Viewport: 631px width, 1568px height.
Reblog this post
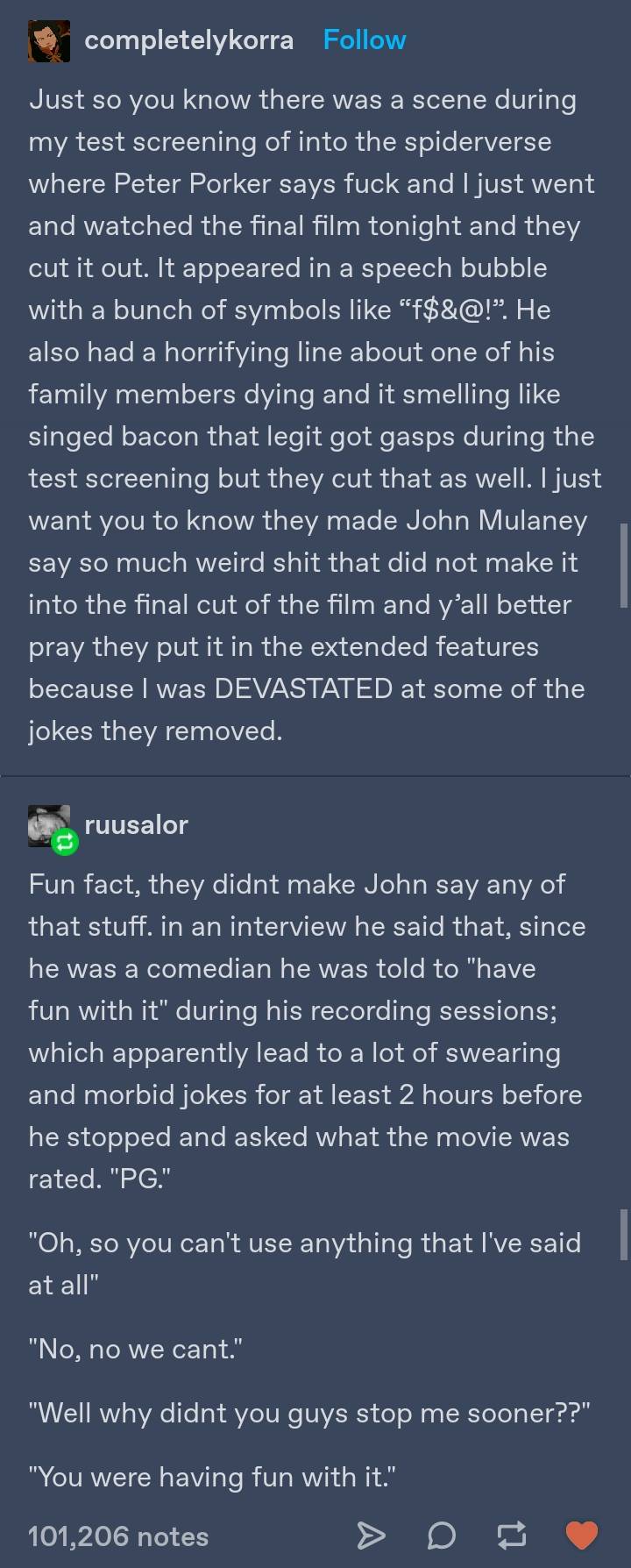[511, 1535]
